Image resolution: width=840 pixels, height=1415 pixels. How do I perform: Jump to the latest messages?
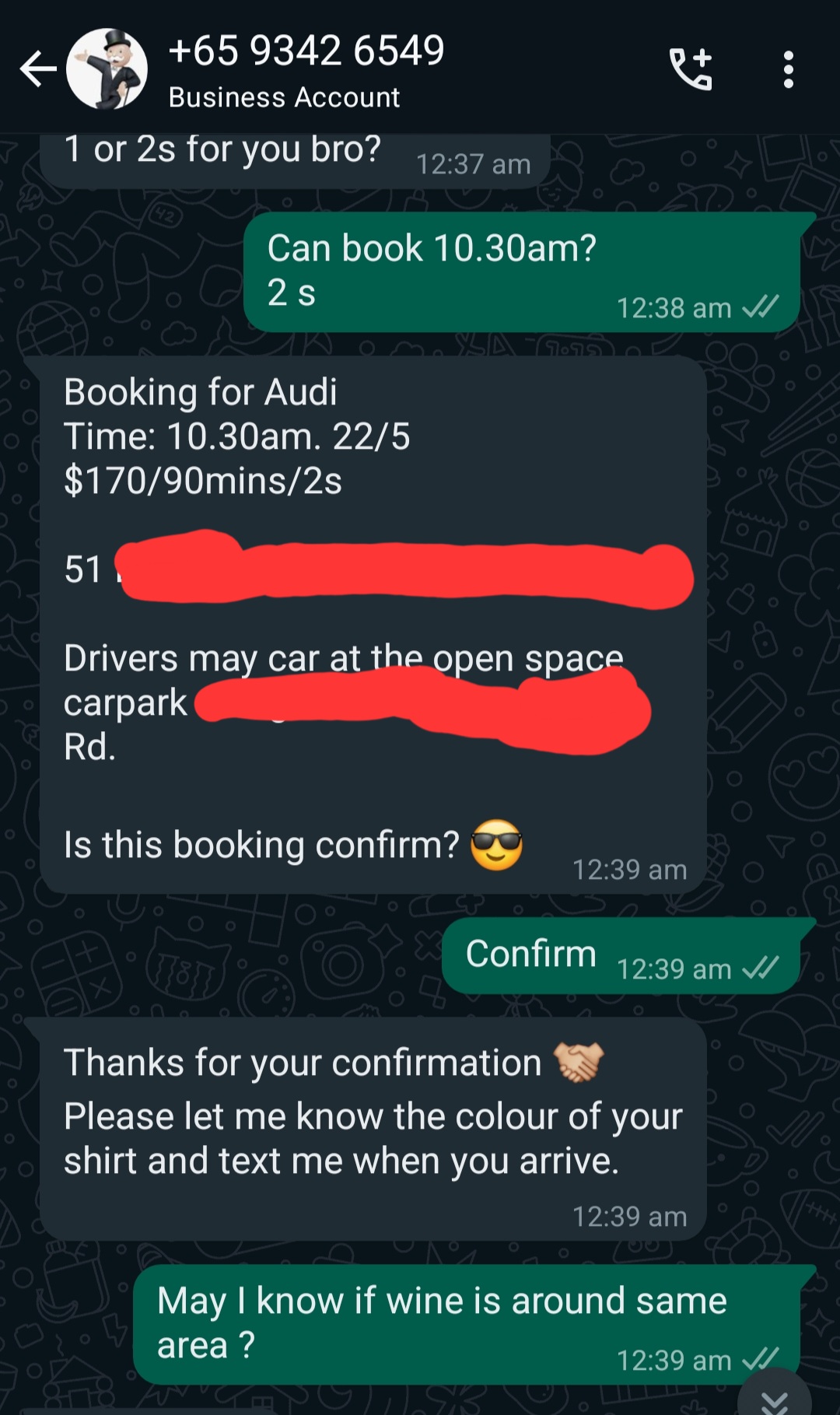(775, 1396)
